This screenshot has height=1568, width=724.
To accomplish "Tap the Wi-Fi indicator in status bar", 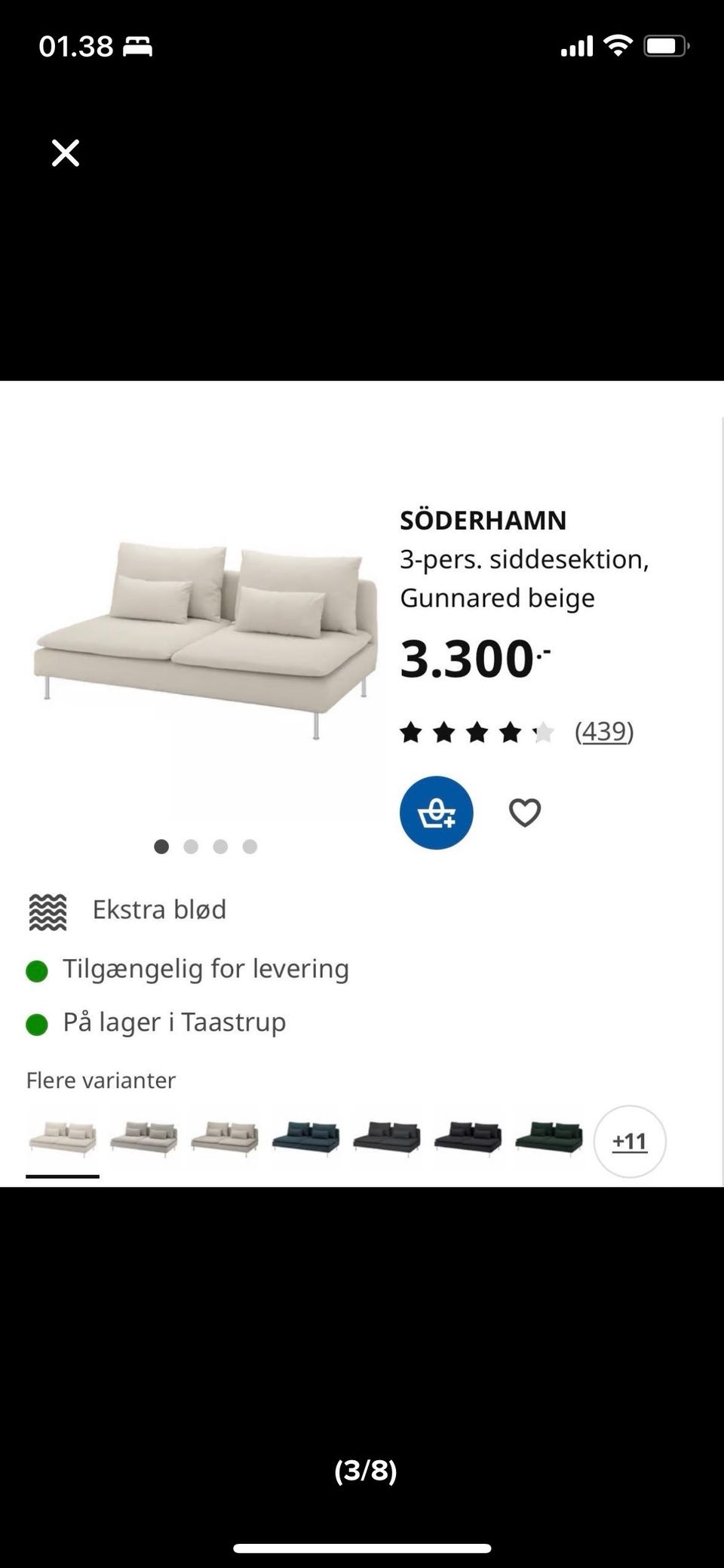I will pyautogui.click(x=618, y=44).
